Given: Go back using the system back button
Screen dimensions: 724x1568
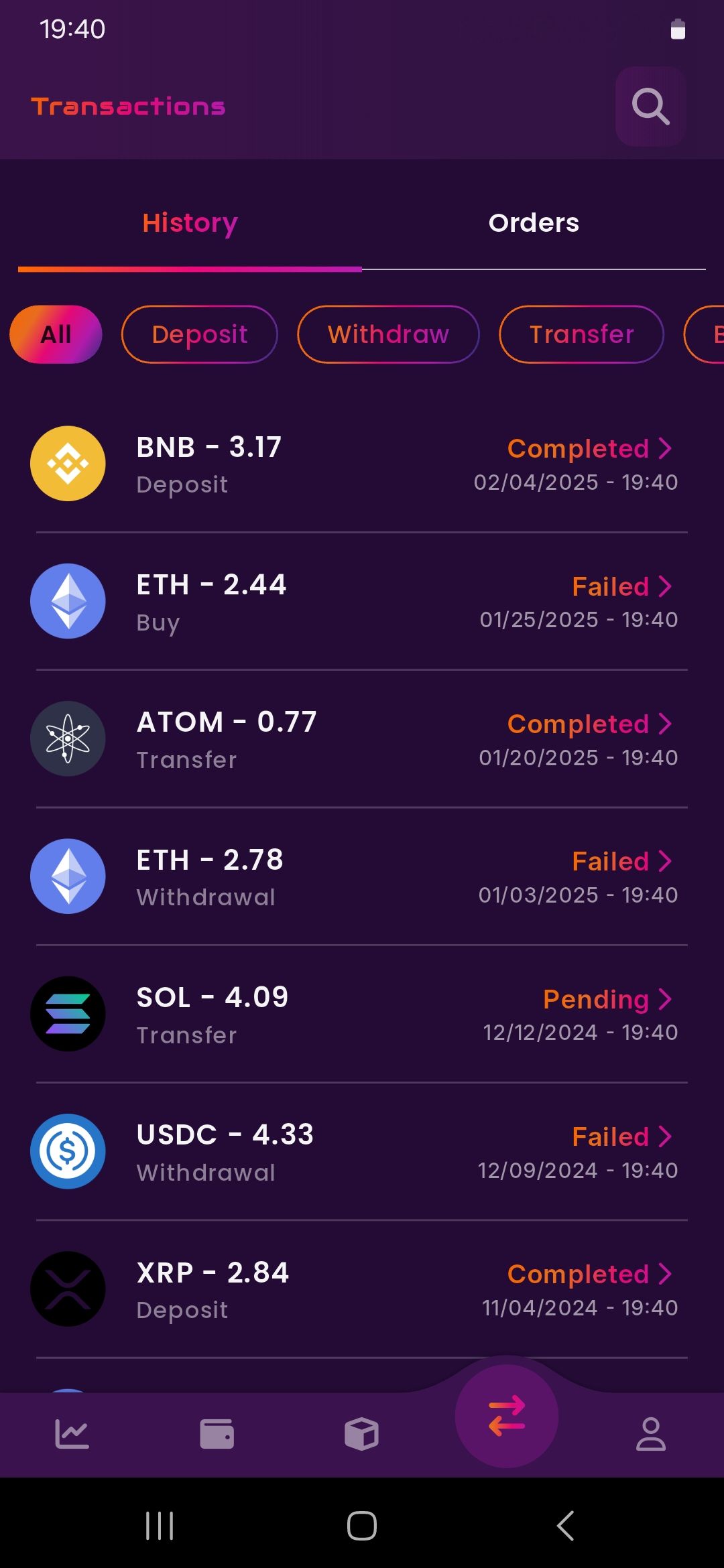Looking at the screenshot, I should pyautogui.click(x=565, y=1526).
